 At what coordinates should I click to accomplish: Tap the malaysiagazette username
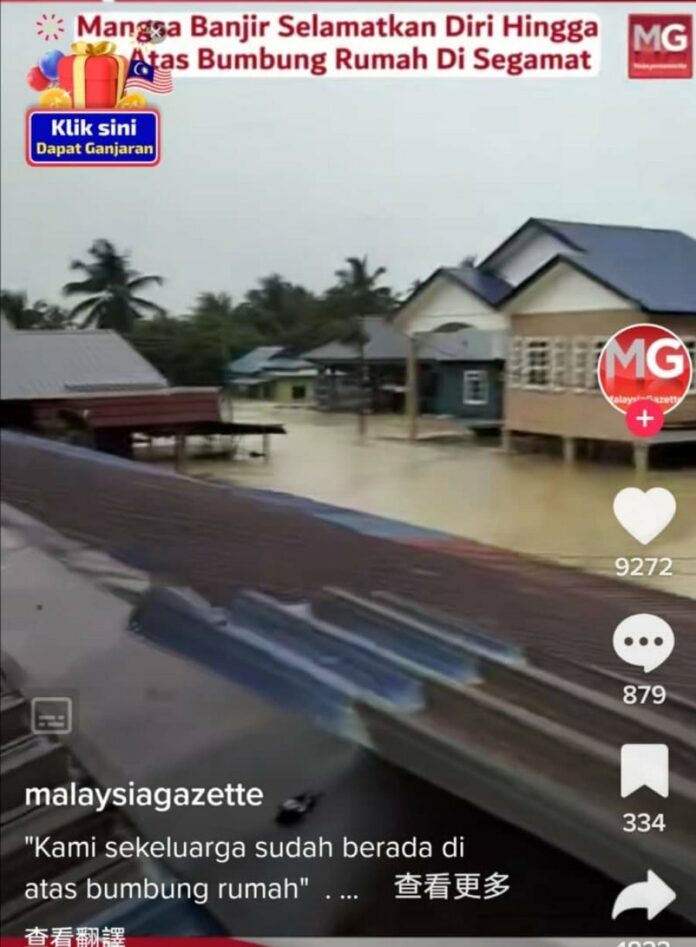144,795
